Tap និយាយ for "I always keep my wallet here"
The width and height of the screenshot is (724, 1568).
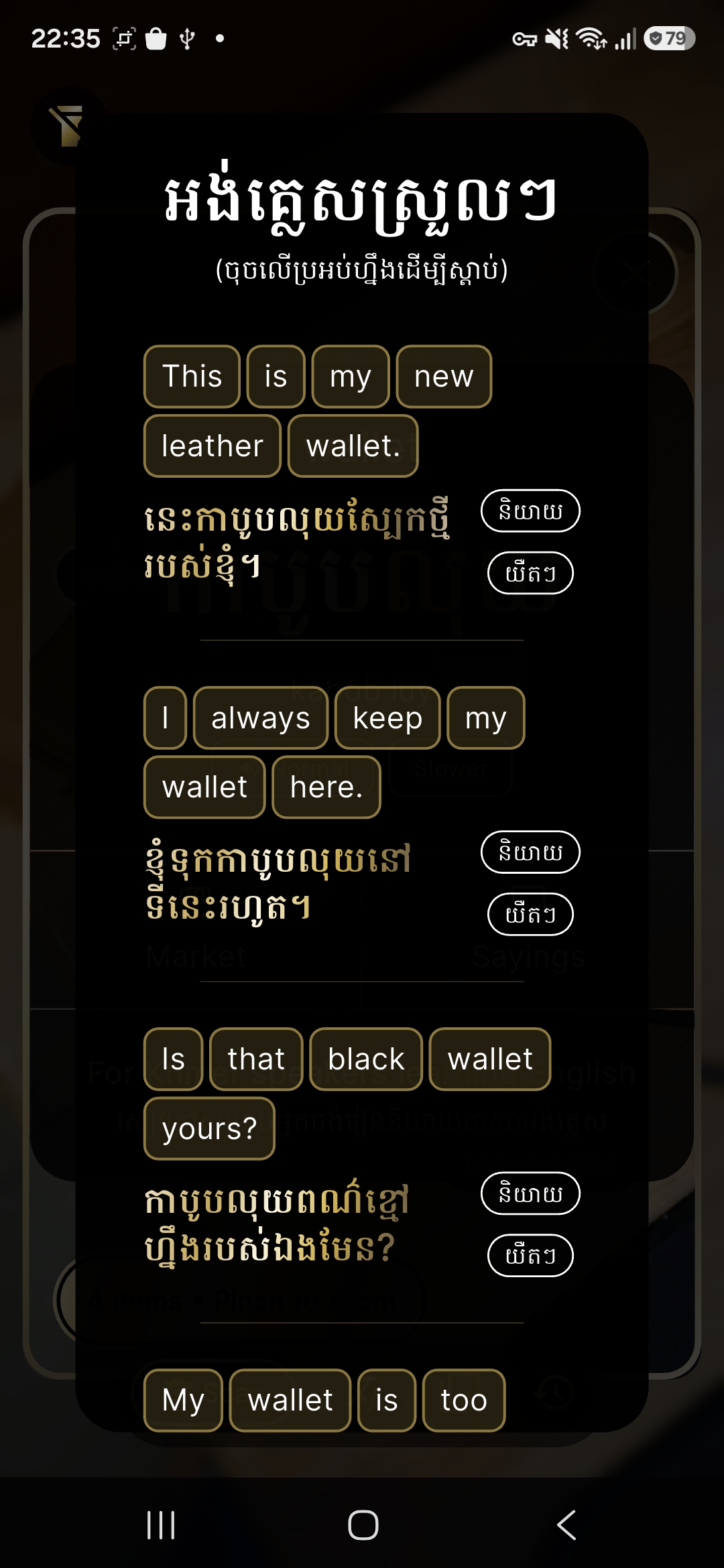530,852
